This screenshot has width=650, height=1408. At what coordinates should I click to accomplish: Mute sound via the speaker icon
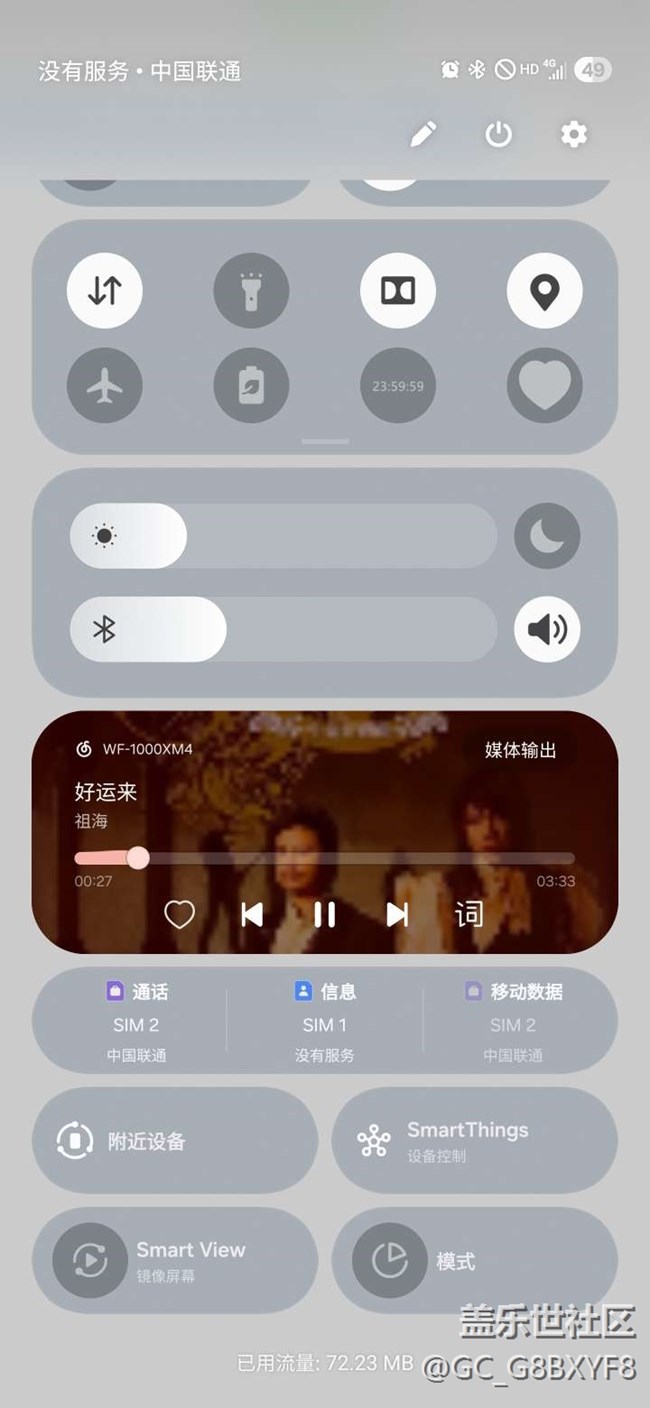547,629
